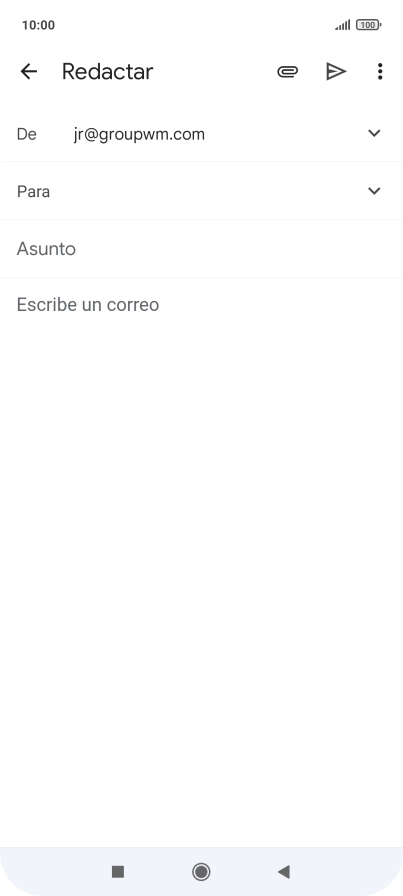
Task: Open recent apps from navigation bar
Action: click(118, 871)
